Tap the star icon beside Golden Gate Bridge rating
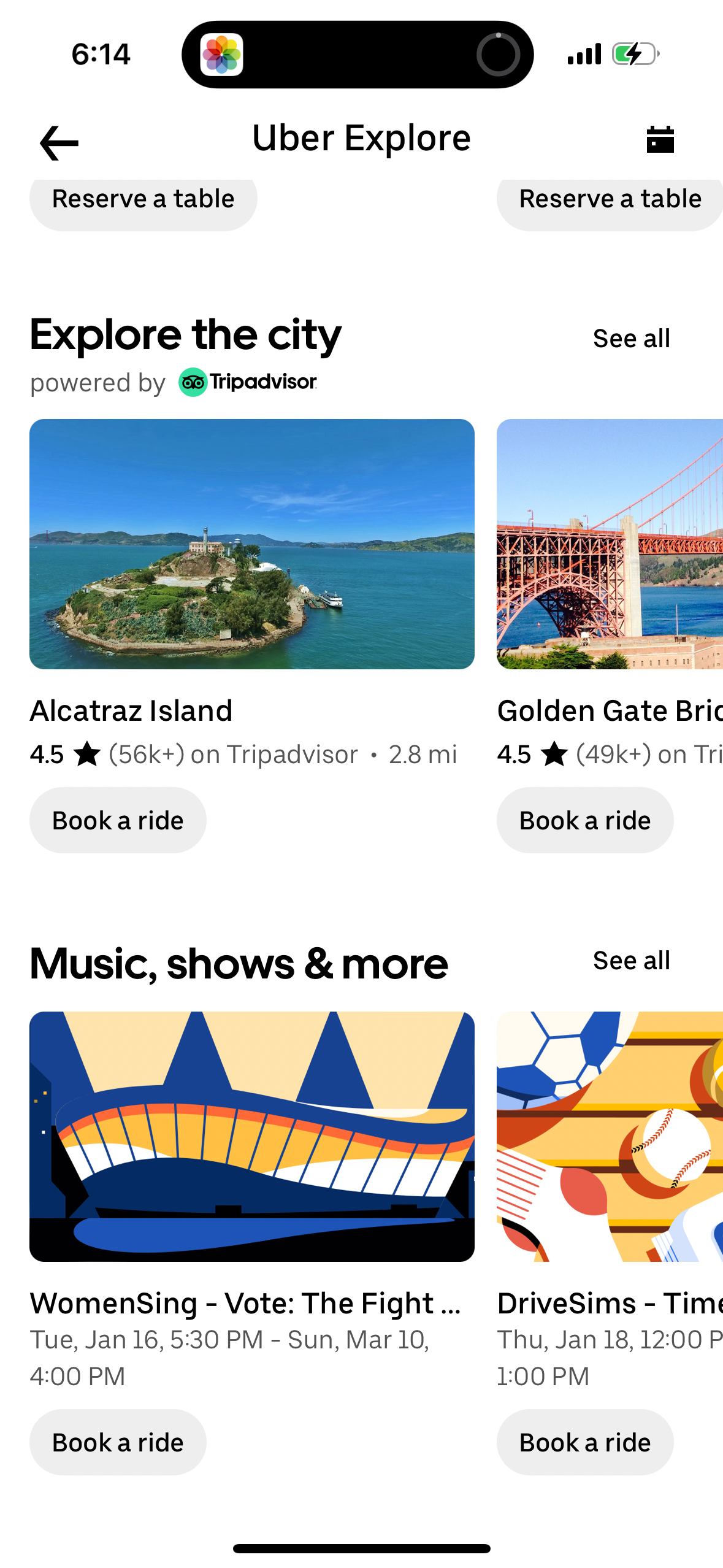Viewport: 723px width, 1568px height. (x=555, y=755)
